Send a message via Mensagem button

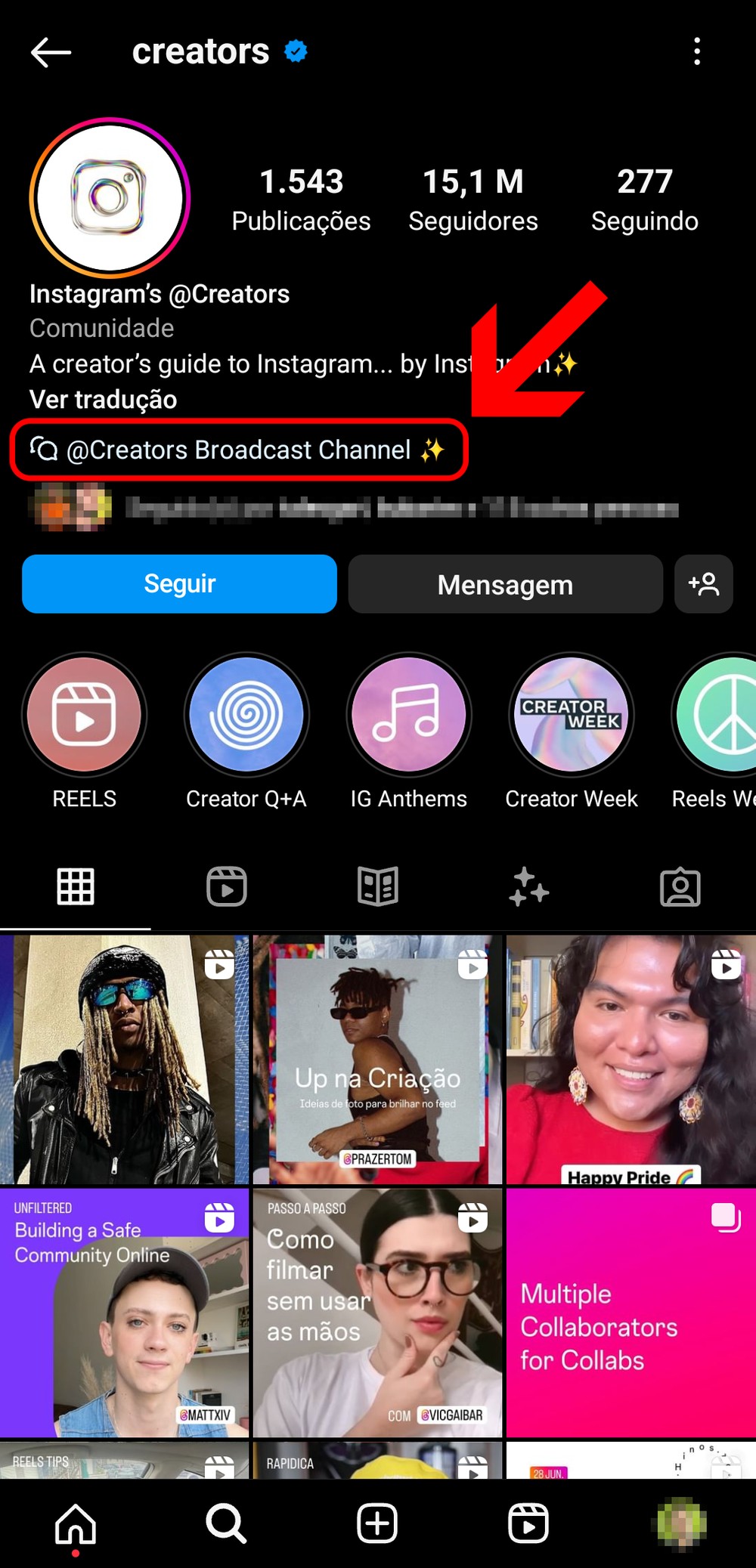click(505, 584)
